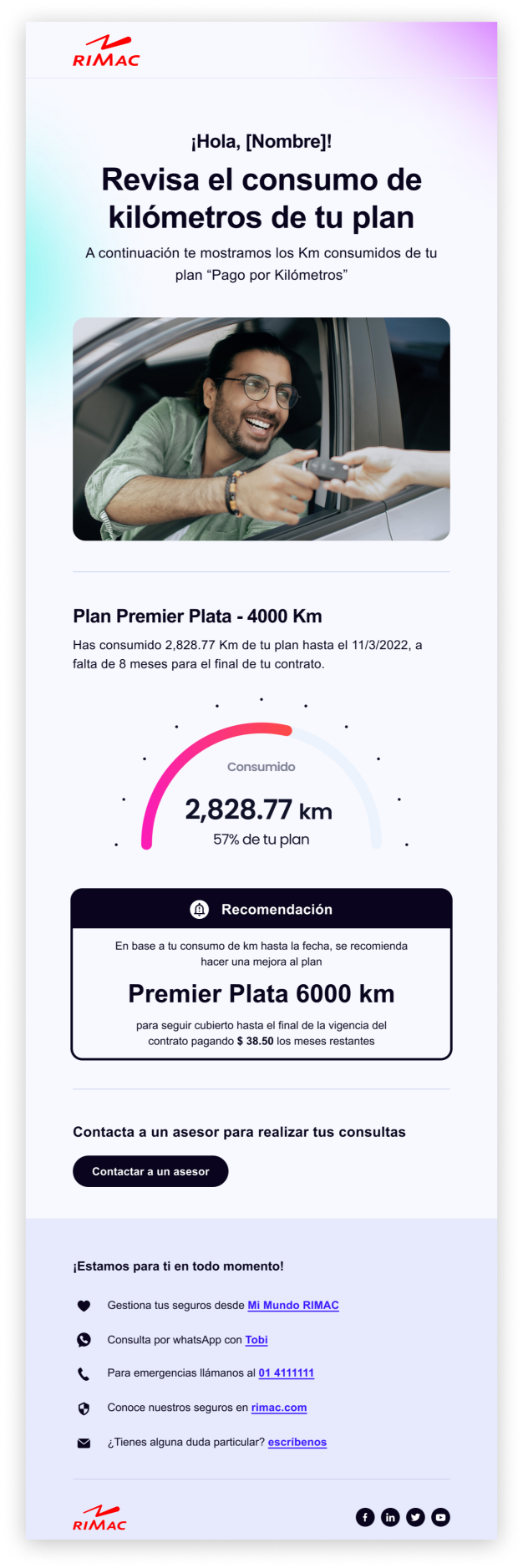Tap the Contactar a un asesor button

150,1171
